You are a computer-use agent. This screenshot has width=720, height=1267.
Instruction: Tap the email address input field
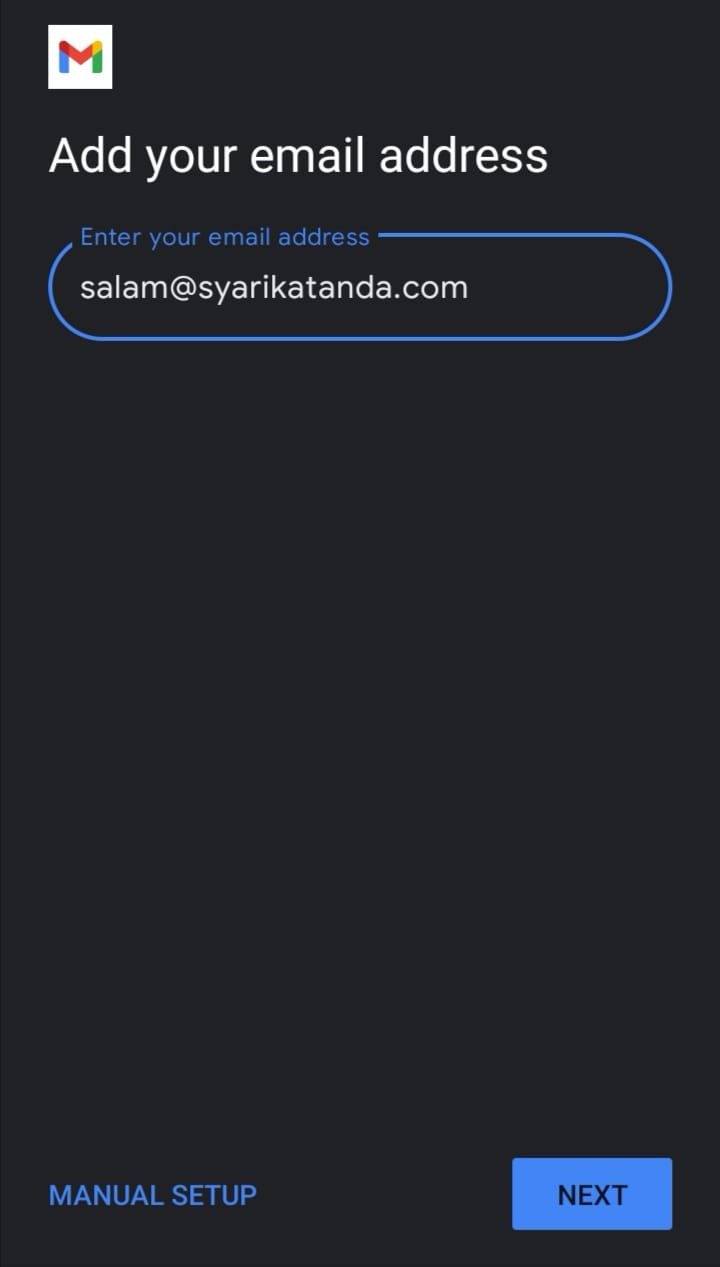[x=360, y=287]
